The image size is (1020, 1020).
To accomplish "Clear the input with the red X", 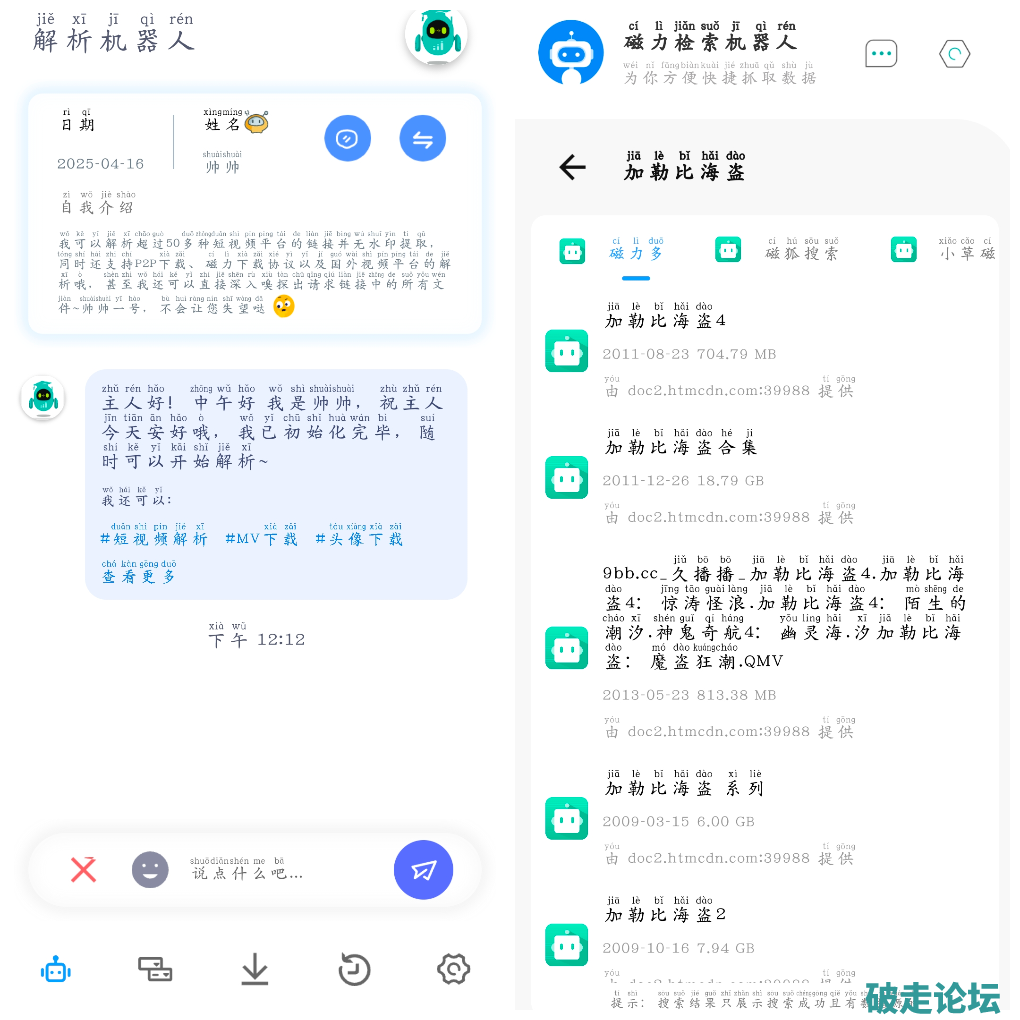I will (84, 869).
